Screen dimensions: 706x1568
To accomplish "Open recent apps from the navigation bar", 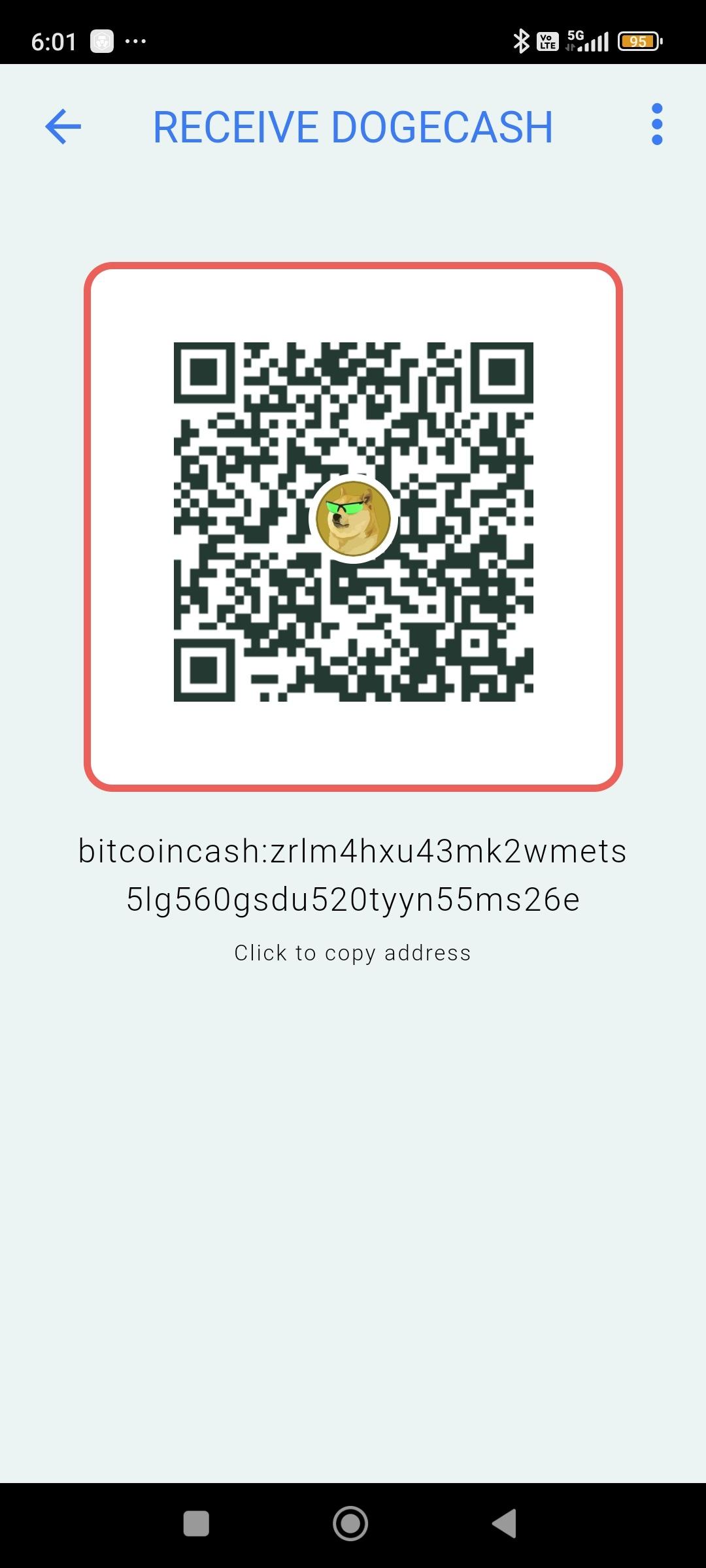I will coord(196,1524).
